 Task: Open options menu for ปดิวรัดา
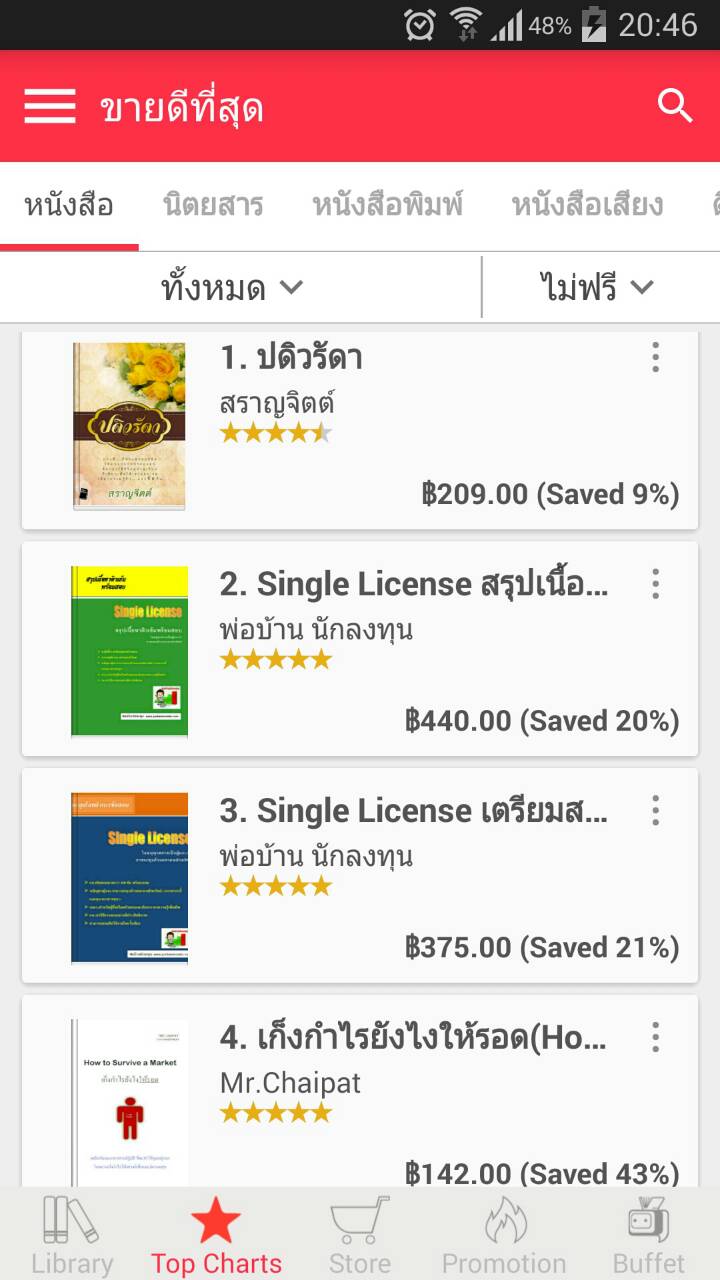coord(656,358)
